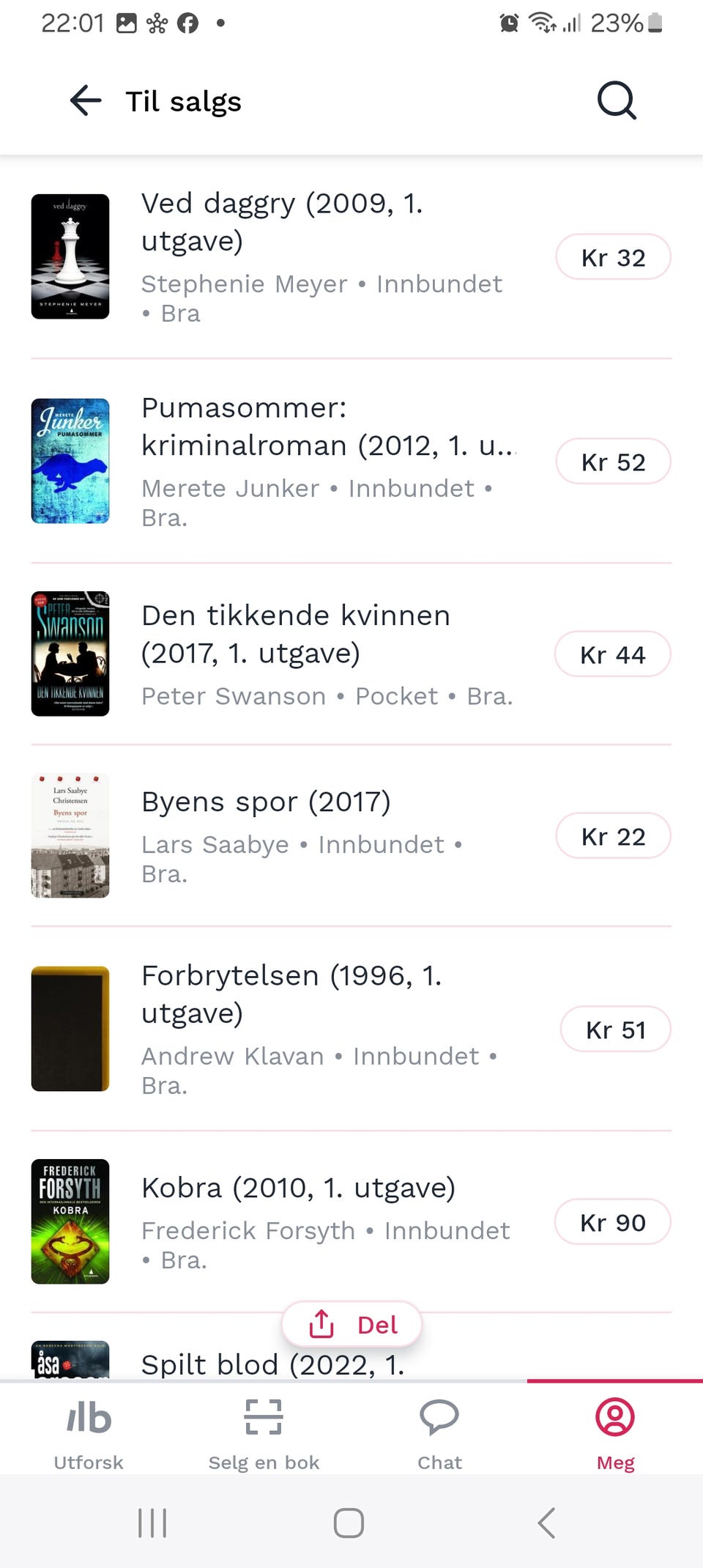Open the system recent apps view

pos(152,1523)
